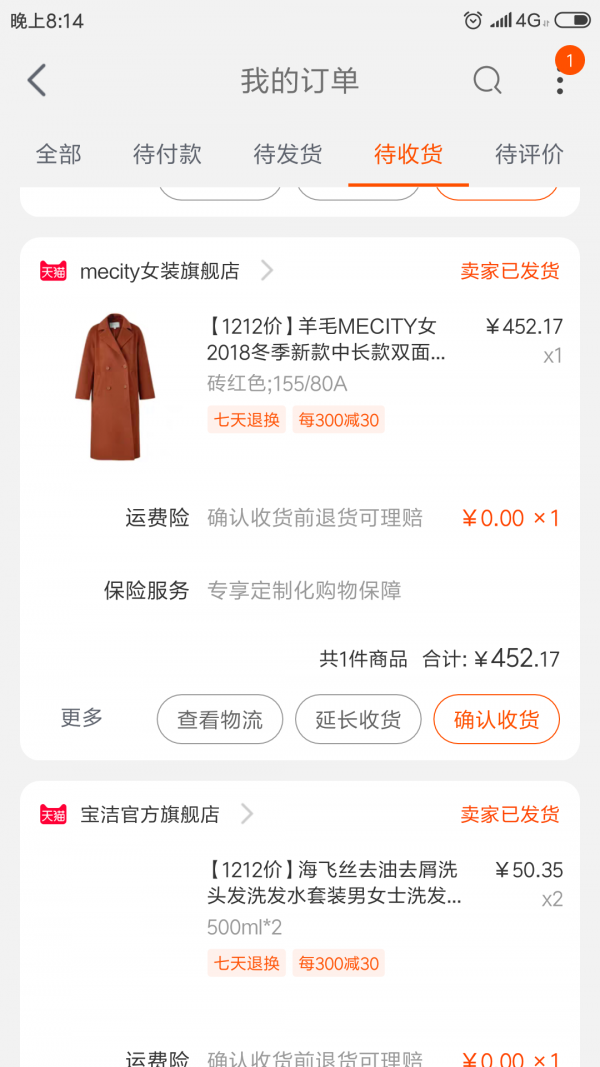600x1067 pixels.
Task: Open the overflow menu with badge
Action: pyautogui.click(x=560, y=81)
